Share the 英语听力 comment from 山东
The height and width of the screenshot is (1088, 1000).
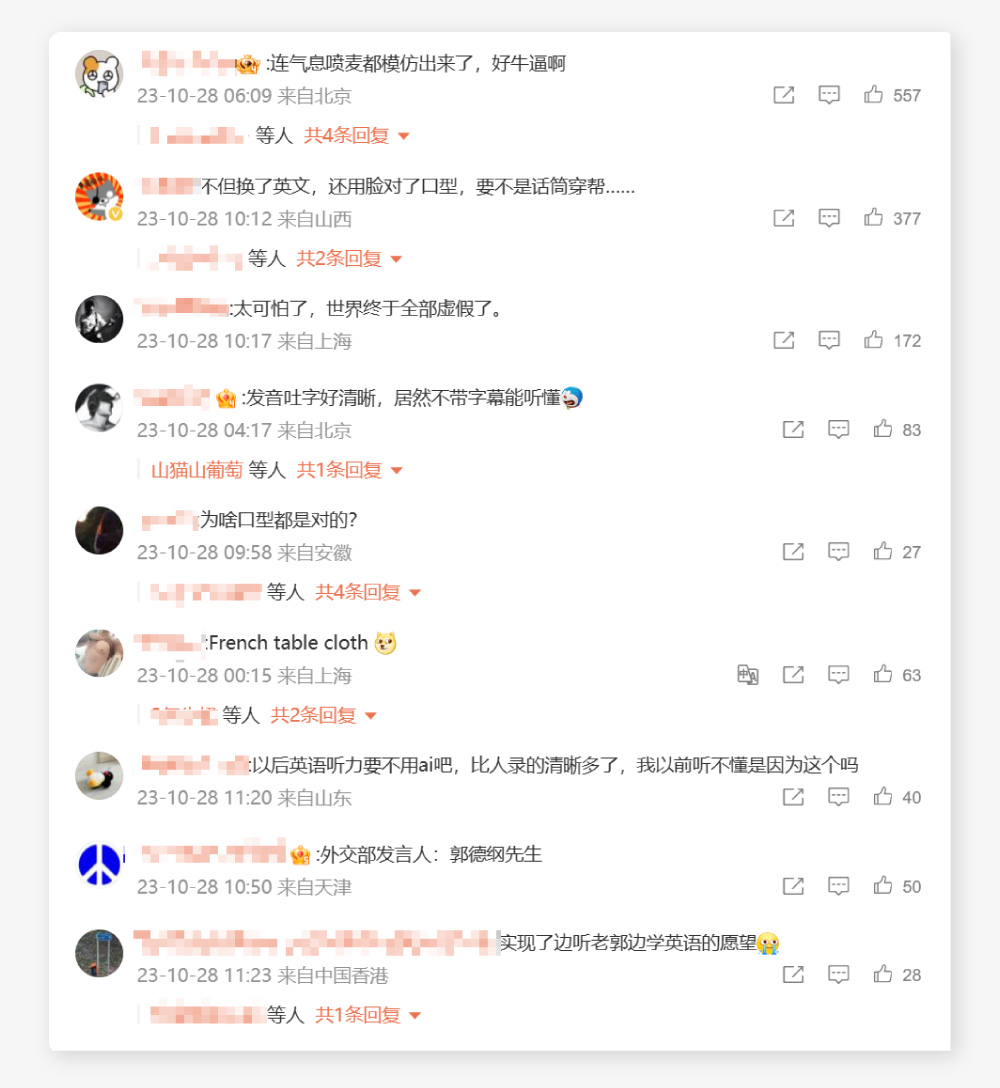(794, 796)
